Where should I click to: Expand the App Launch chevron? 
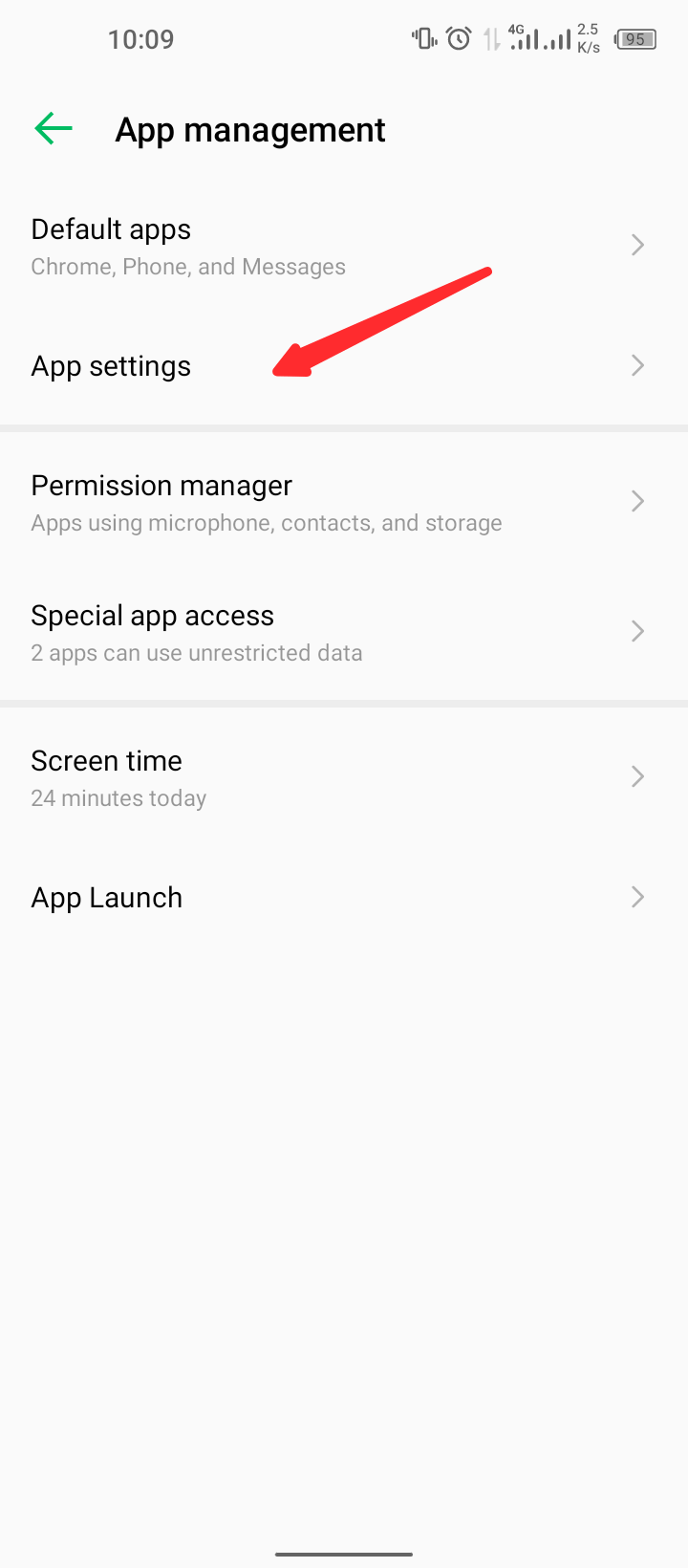pyautogui.click(x=637, y=897)
